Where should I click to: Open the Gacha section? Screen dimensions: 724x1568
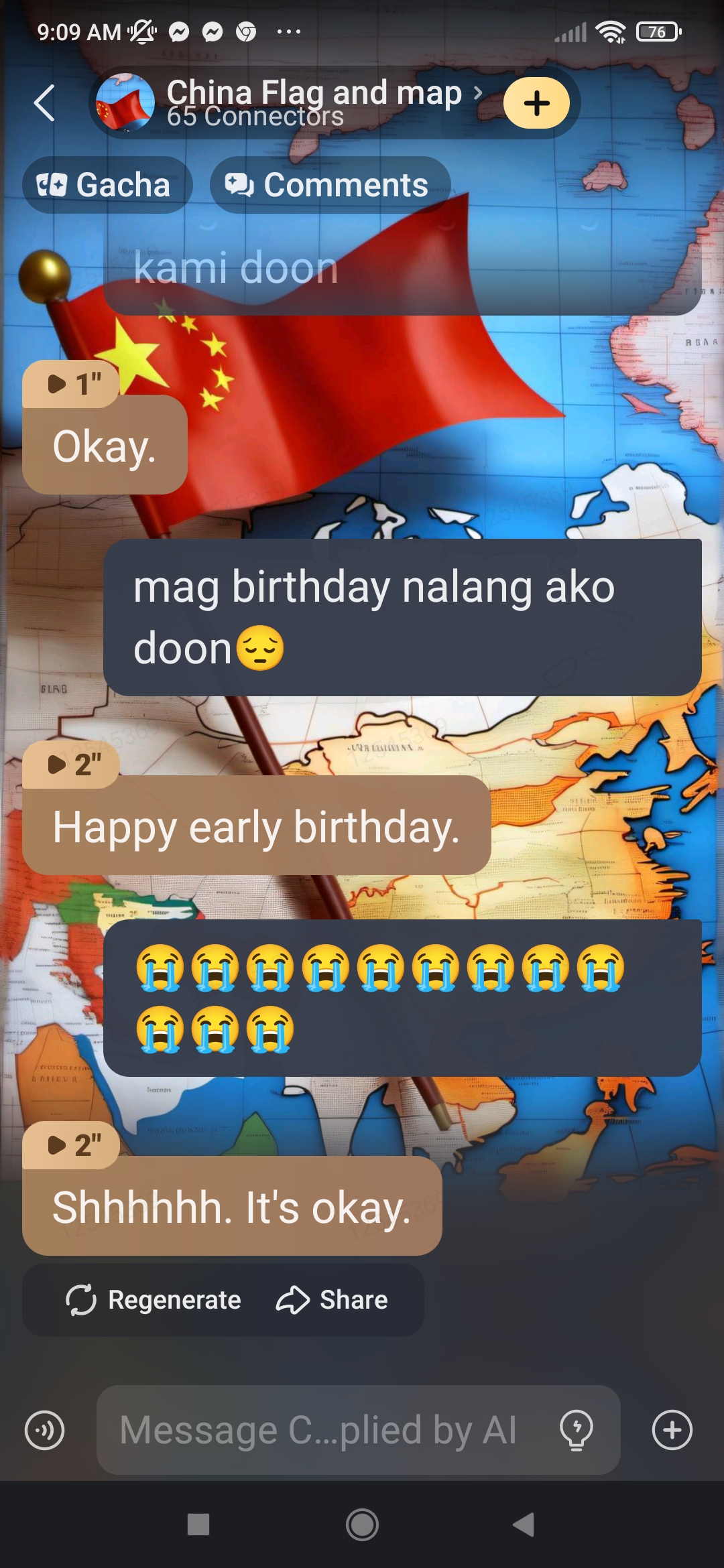click(107, 185)
